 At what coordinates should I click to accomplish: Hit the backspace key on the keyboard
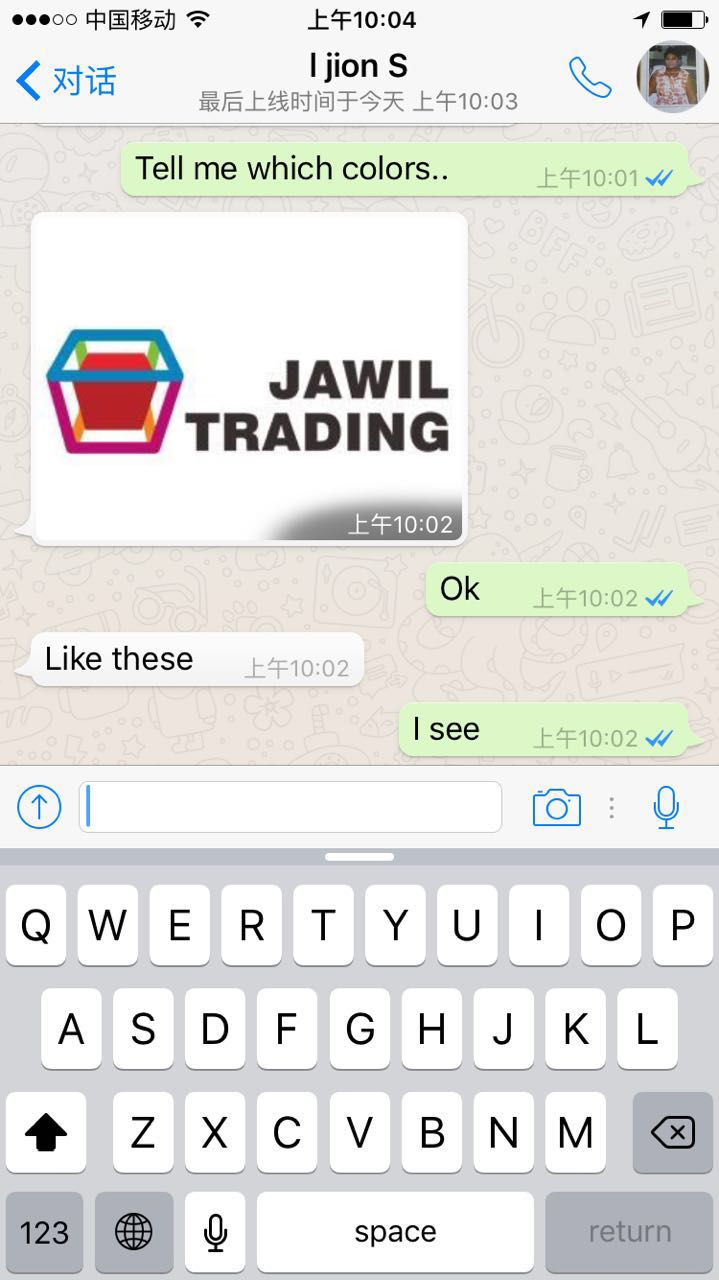(x=672, y=1133)
